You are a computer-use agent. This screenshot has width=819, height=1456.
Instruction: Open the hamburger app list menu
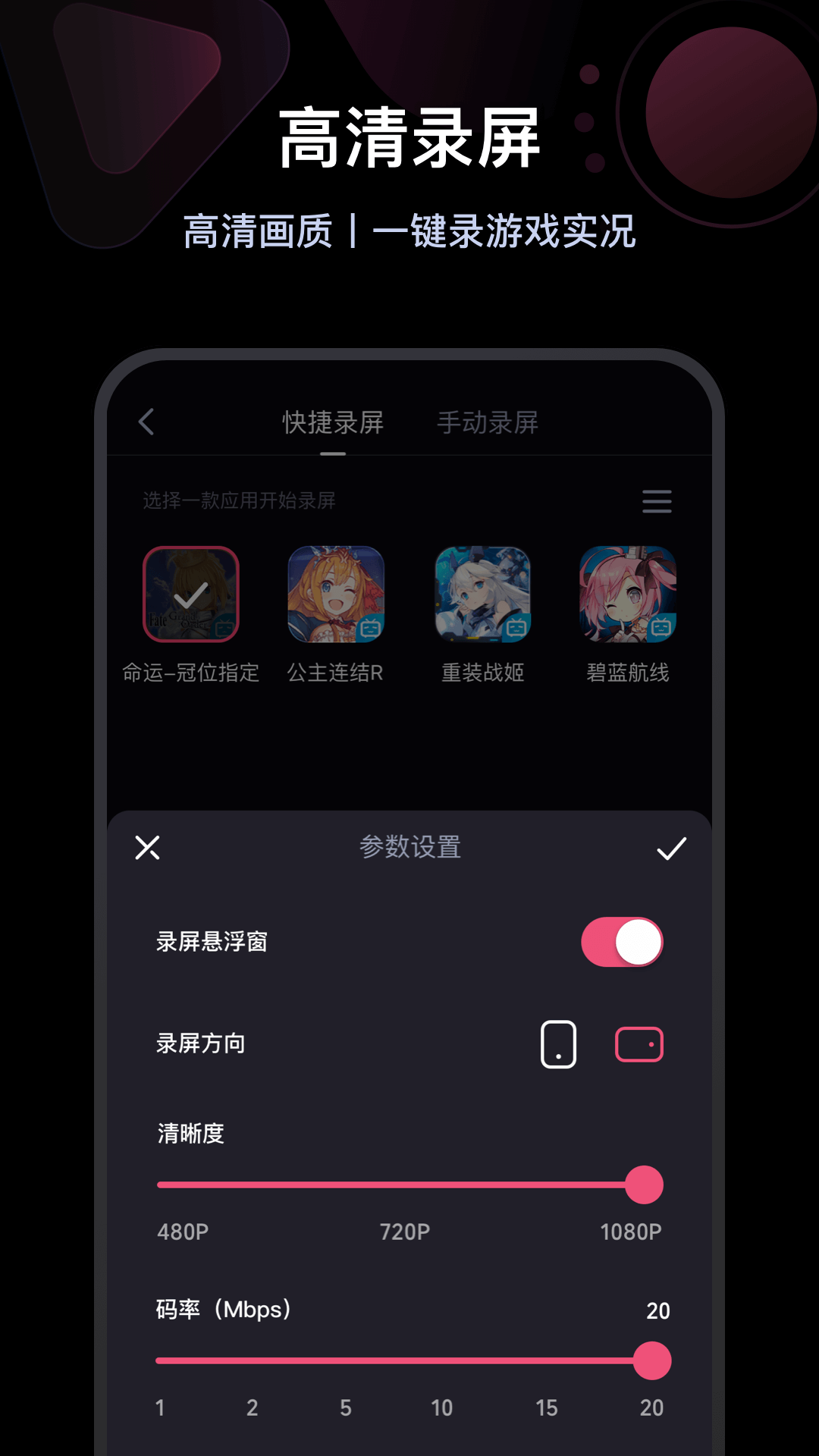657,501
